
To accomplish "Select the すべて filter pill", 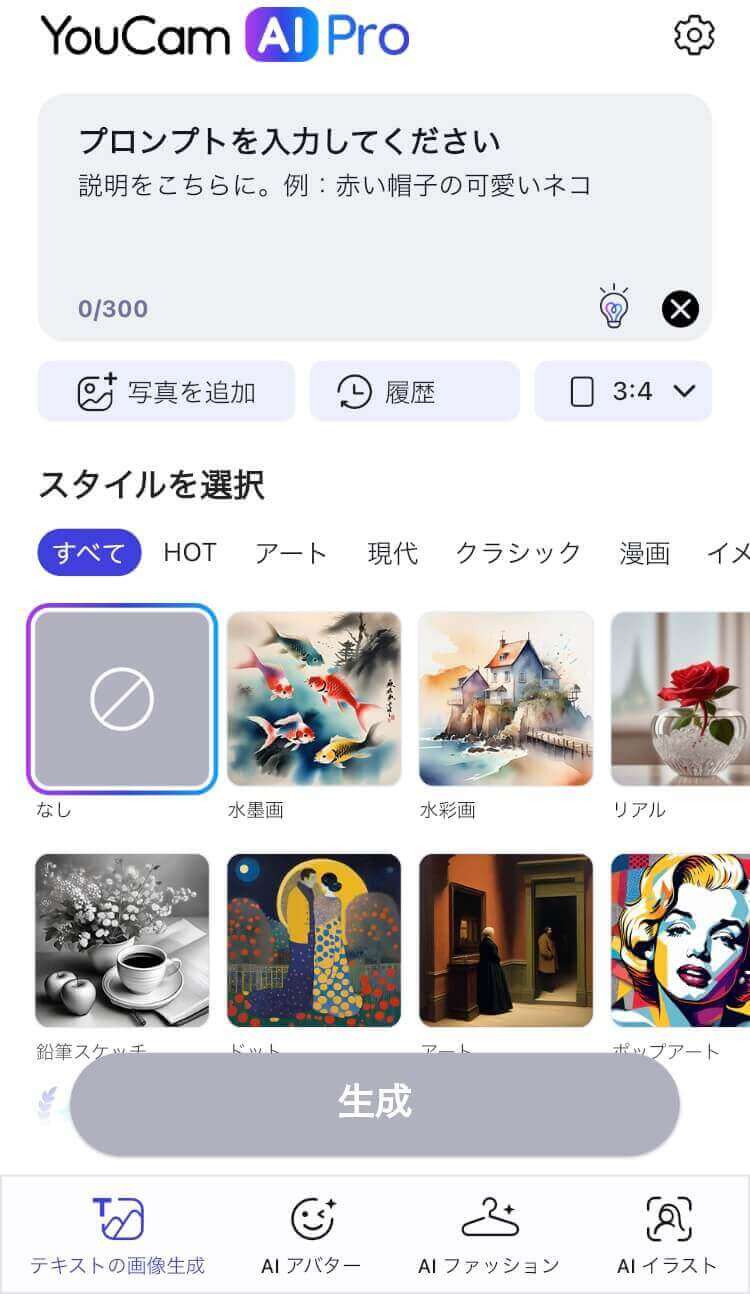I will pos(87,552).
